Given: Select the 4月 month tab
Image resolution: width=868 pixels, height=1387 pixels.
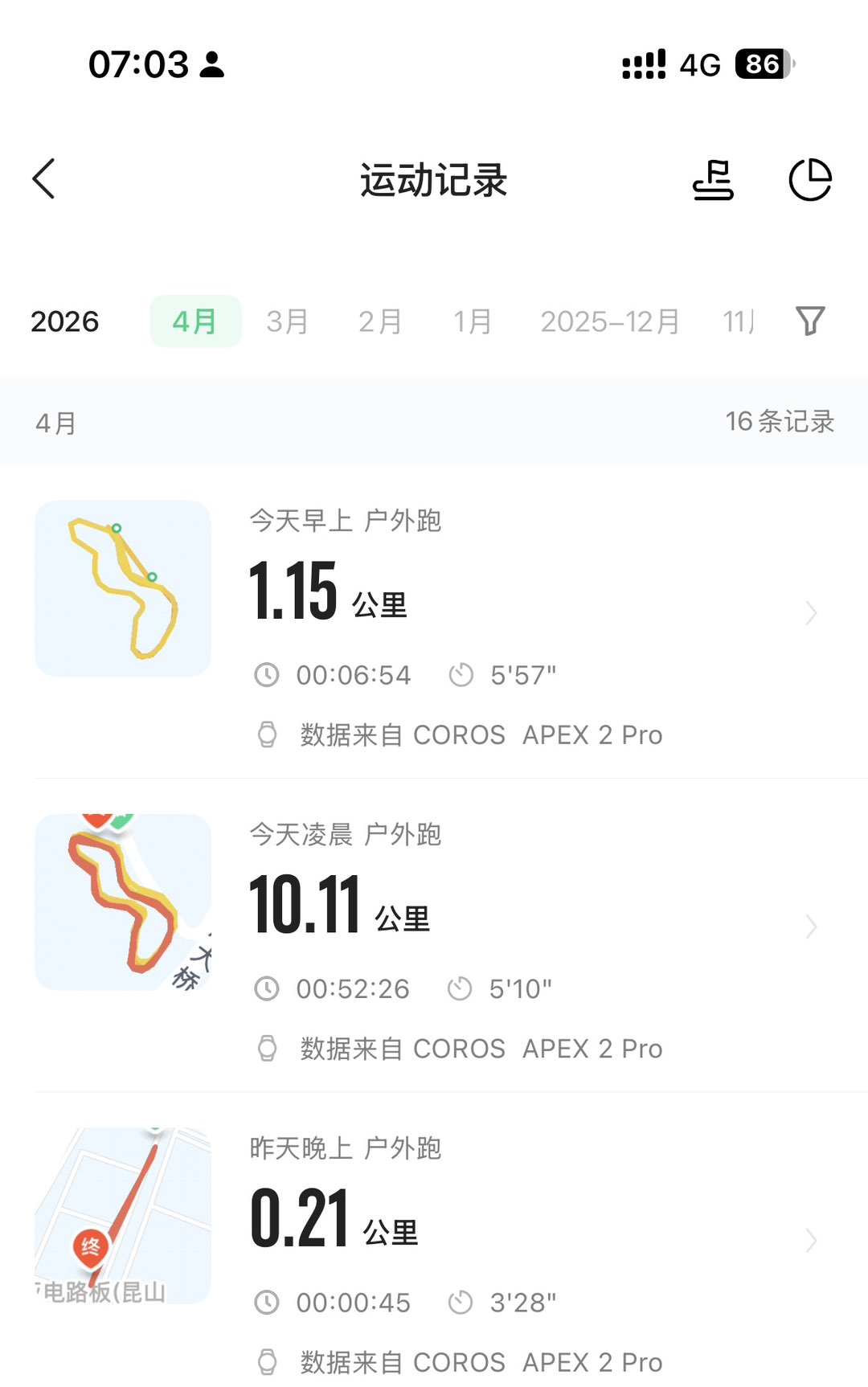Looking at the screenshot, I should click(195, 321).
